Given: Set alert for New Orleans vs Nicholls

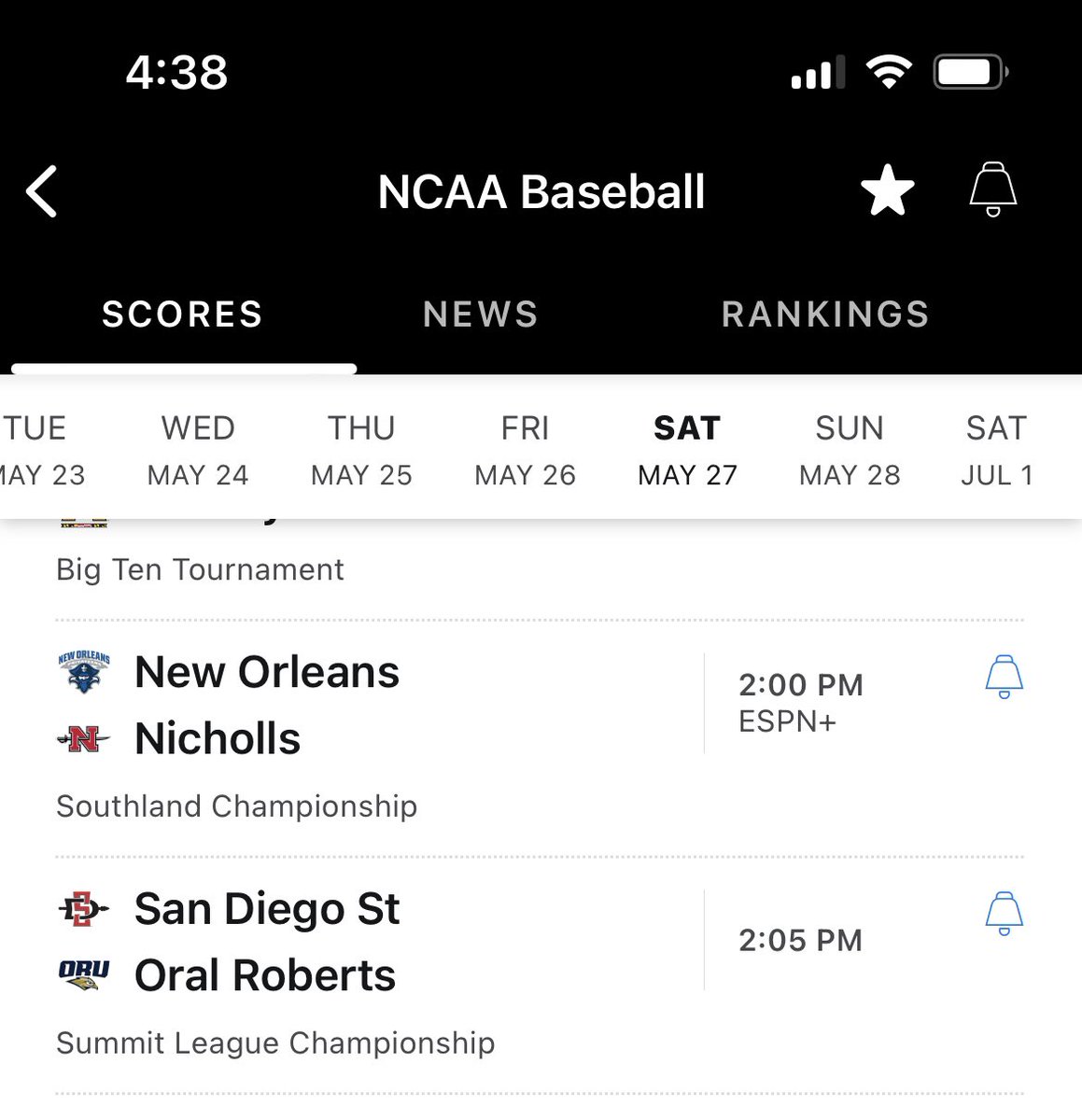Looking at the screenshot, I should point(1004,677).
